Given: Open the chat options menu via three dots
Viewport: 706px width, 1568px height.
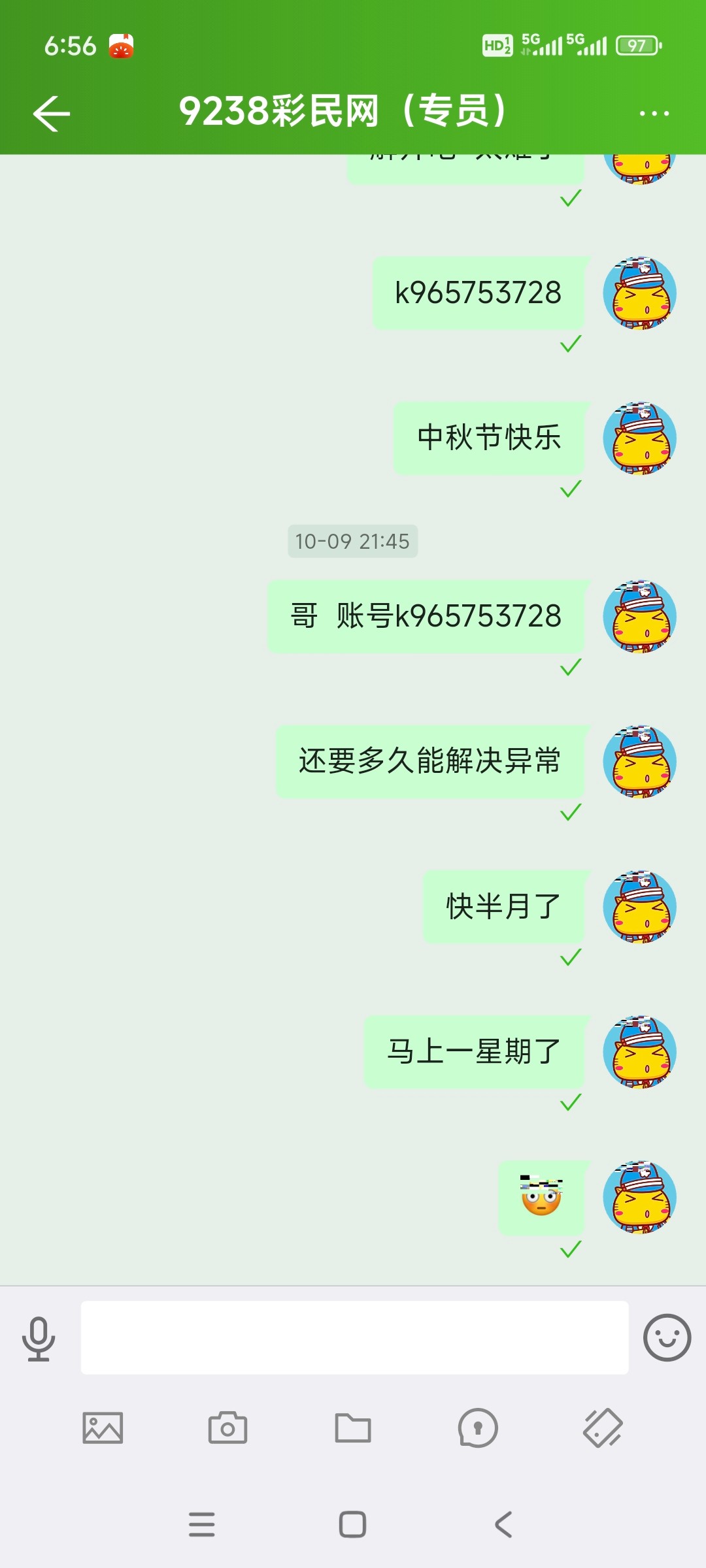Looking at the screenshot, I should [654, 112].
